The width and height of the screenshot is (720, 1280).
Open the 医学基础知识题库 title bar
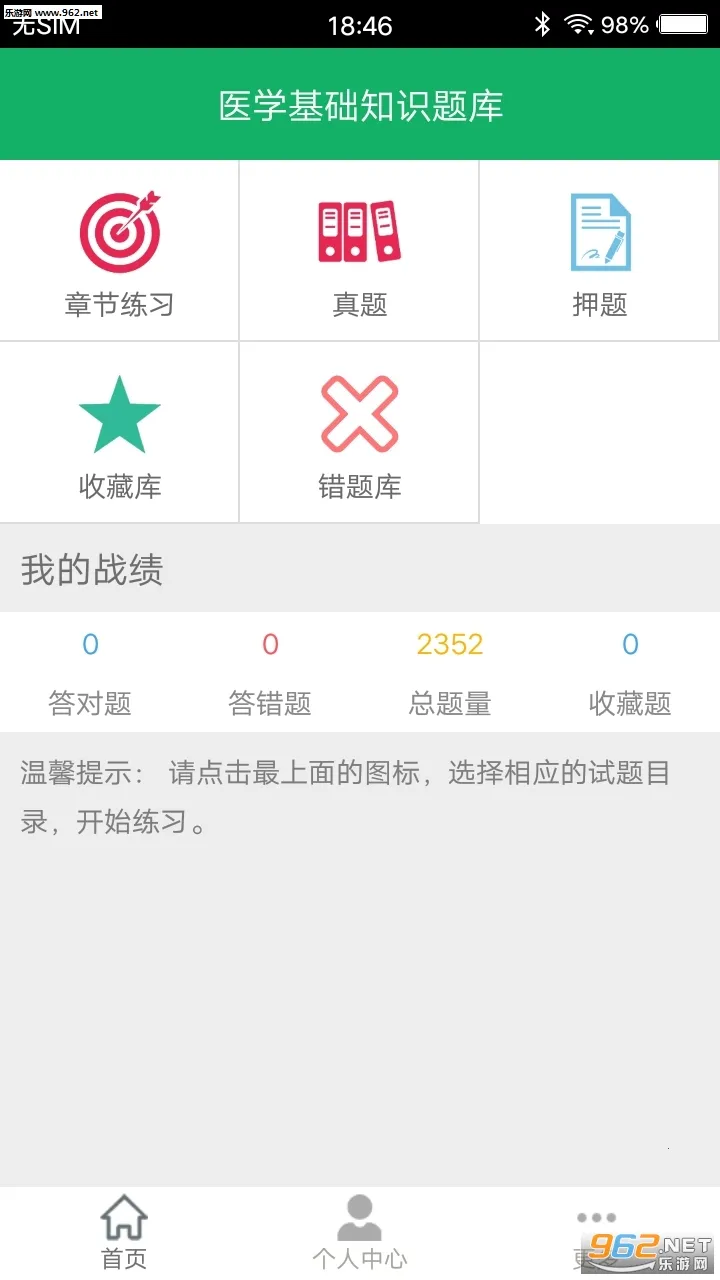[360, 104]
